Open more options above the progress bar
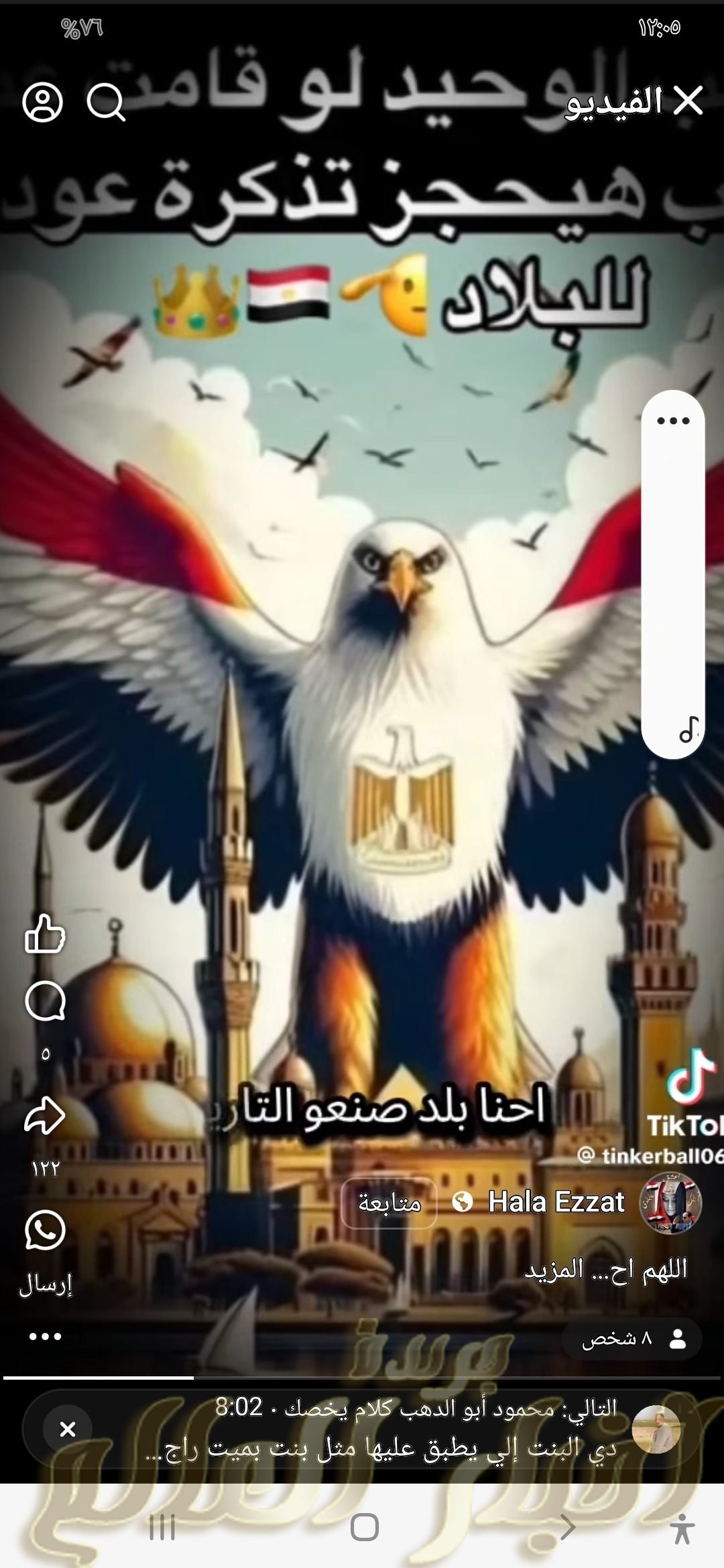The image size is (724, 1568). (x=45, y=1336)
